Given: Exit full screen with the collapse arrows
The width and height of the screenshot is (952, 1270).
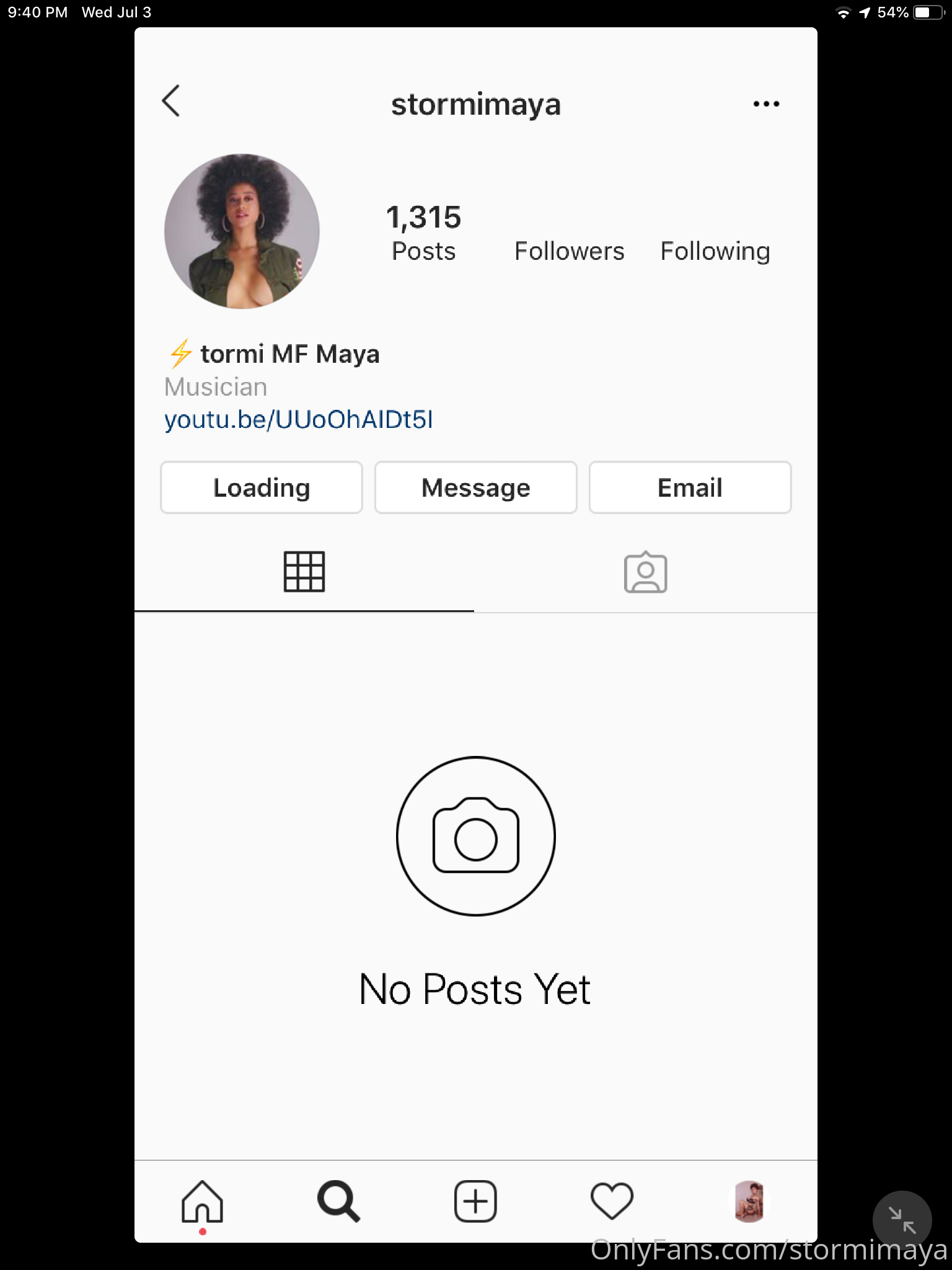Looking at the screenshot, I should 902,1220.
